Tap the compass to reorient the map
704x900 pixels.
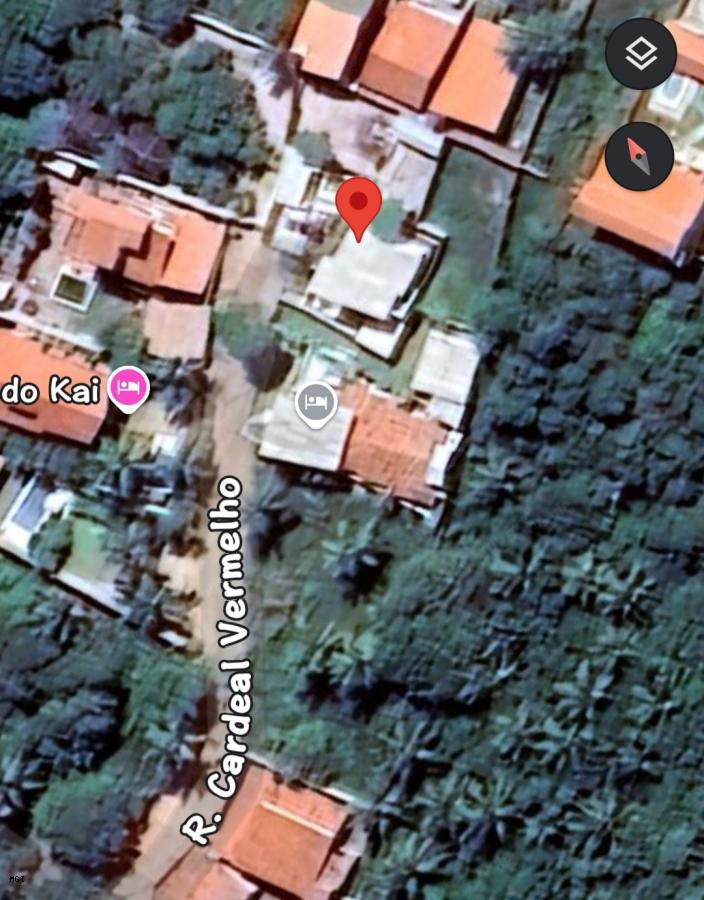click(x=639, y=157)
